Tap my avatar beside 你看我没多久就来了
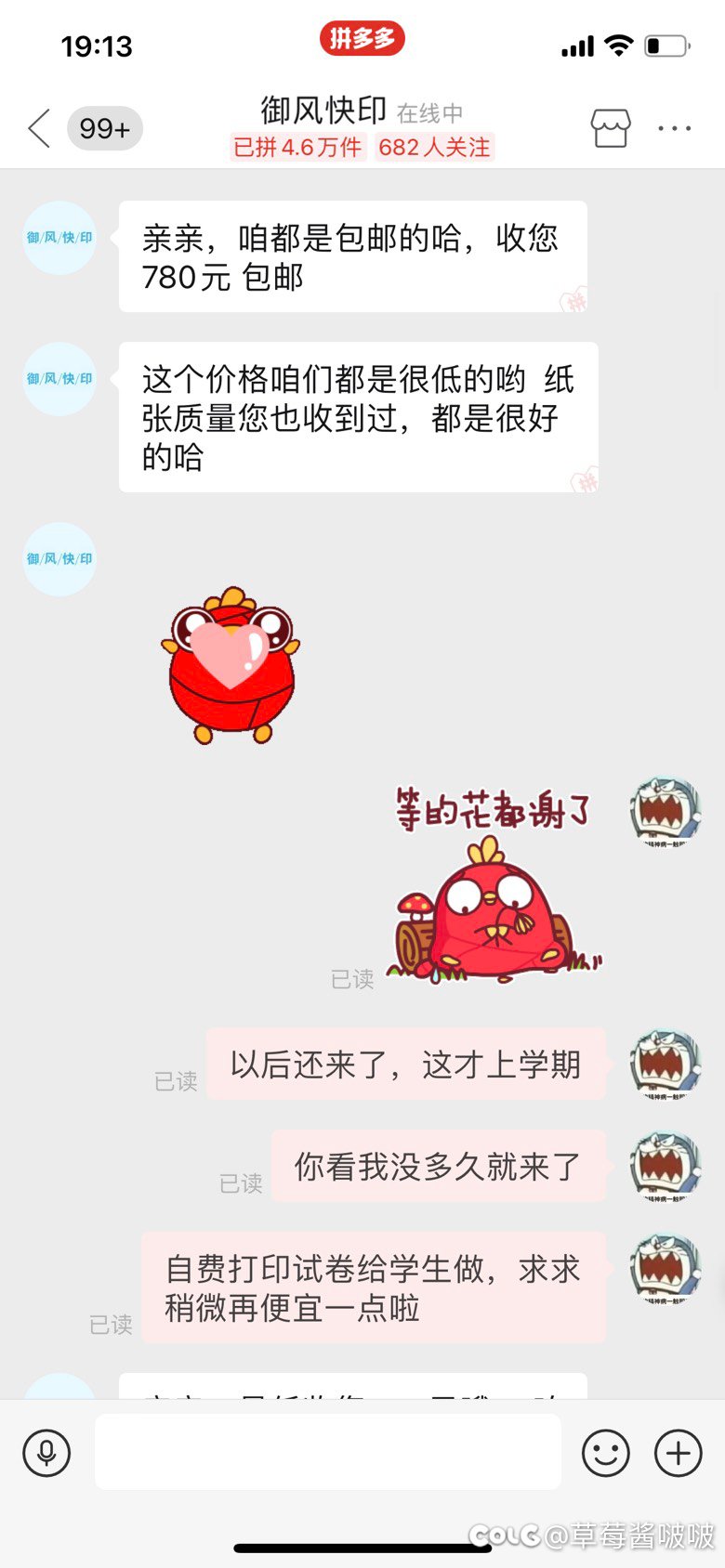Image resolution: width=725 pixels, height=1568 pixels. click(x=666, y=1167)
